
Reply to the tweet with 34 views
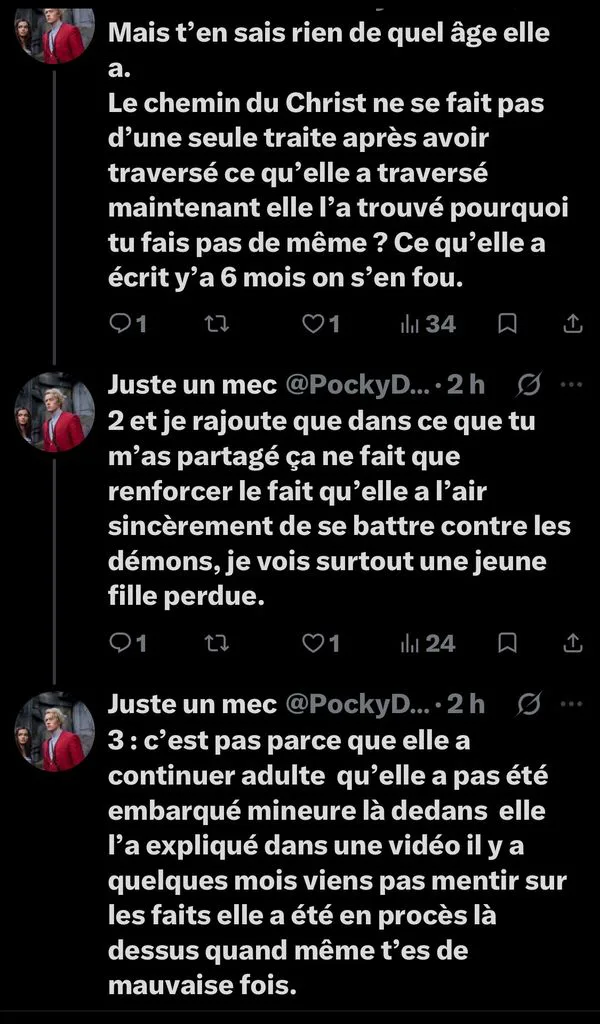127,324
